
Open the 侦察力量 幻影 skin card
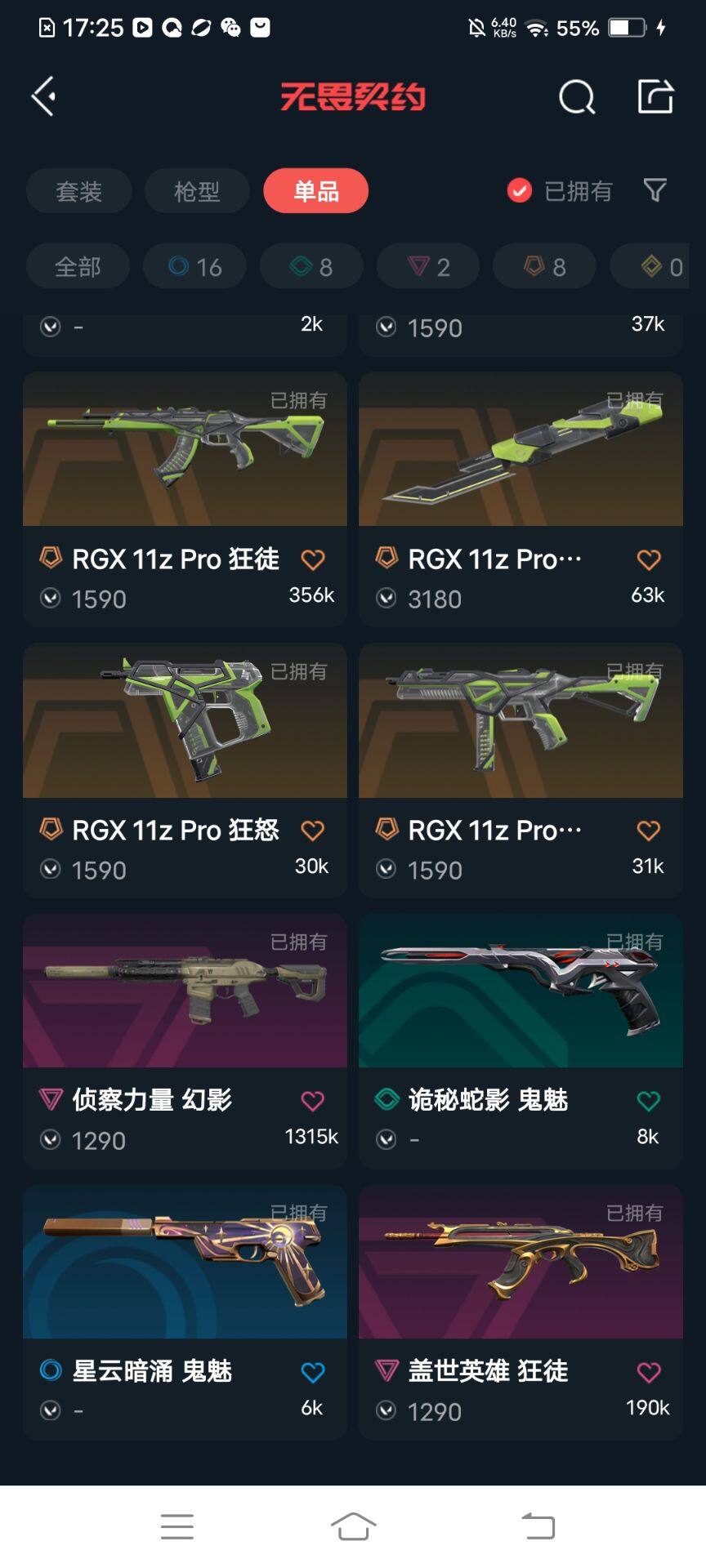pyautogui.click(x=185, y=1040)
